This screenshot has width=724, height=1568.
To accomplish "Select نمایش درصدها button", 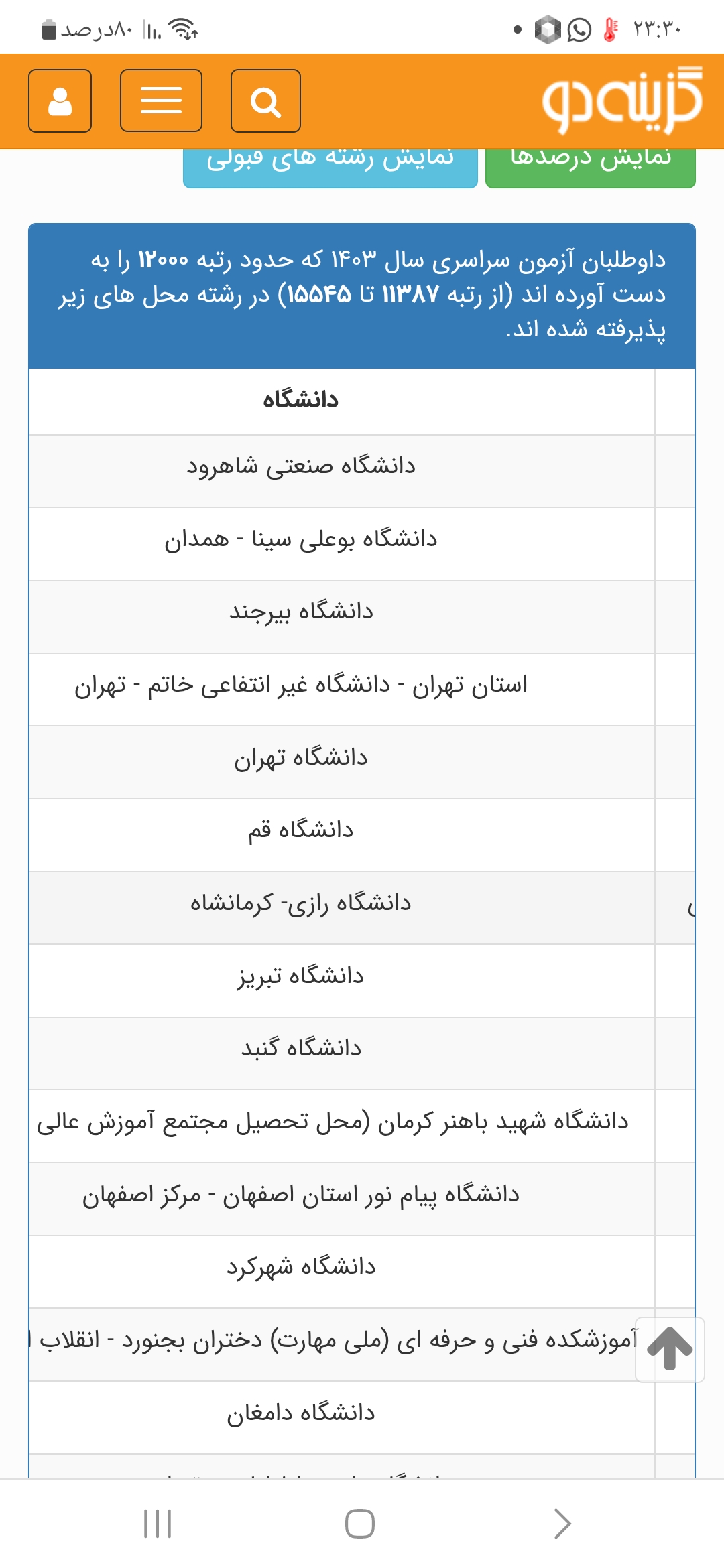I will pos(590,166).
